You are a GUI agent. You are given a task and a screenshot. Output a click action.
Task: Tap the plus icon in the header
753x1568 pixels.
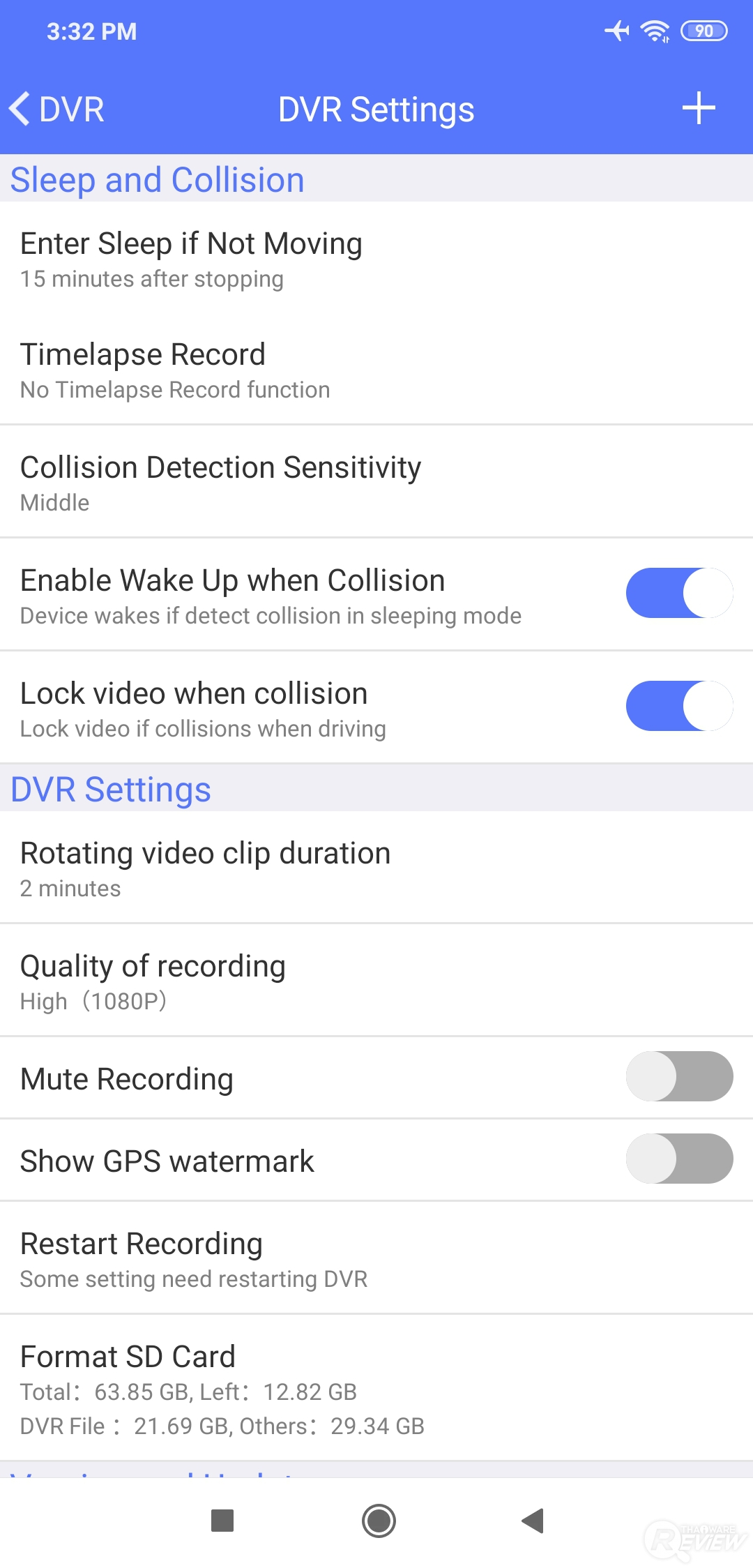click(x=698, y=109)
